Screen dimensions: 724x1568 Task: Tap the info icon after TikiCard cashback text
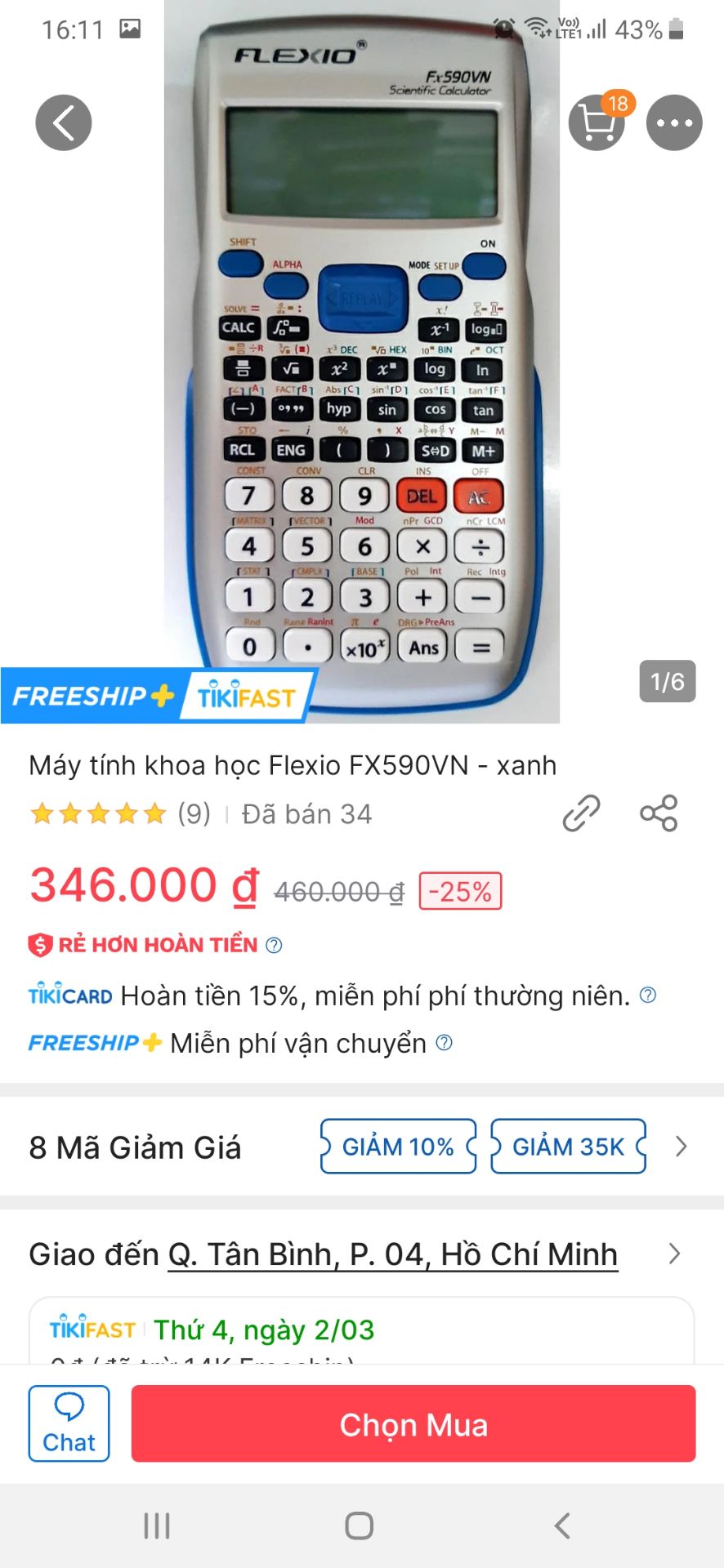click(x=648, y=996)
